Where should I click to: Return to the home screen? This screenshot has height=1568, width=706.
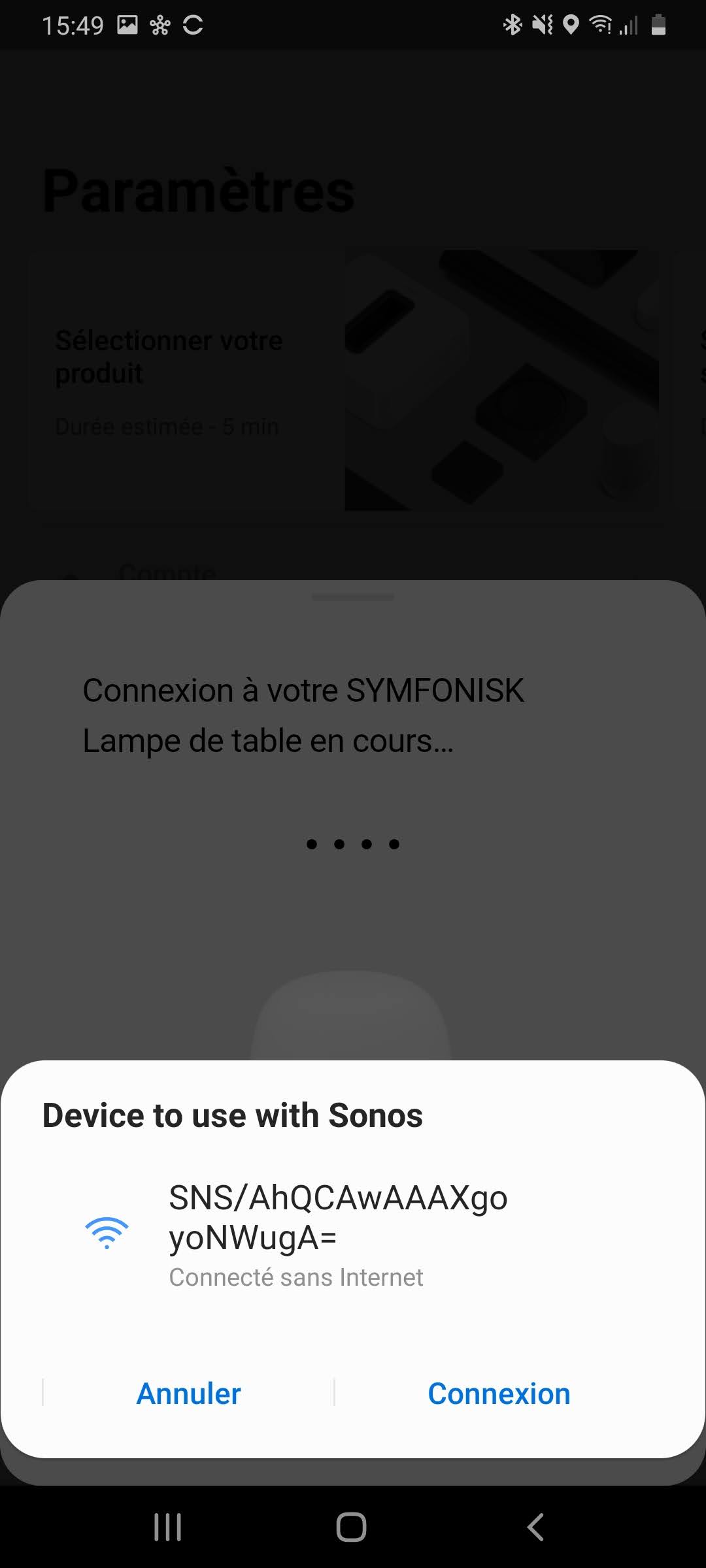coord(352,1527)
